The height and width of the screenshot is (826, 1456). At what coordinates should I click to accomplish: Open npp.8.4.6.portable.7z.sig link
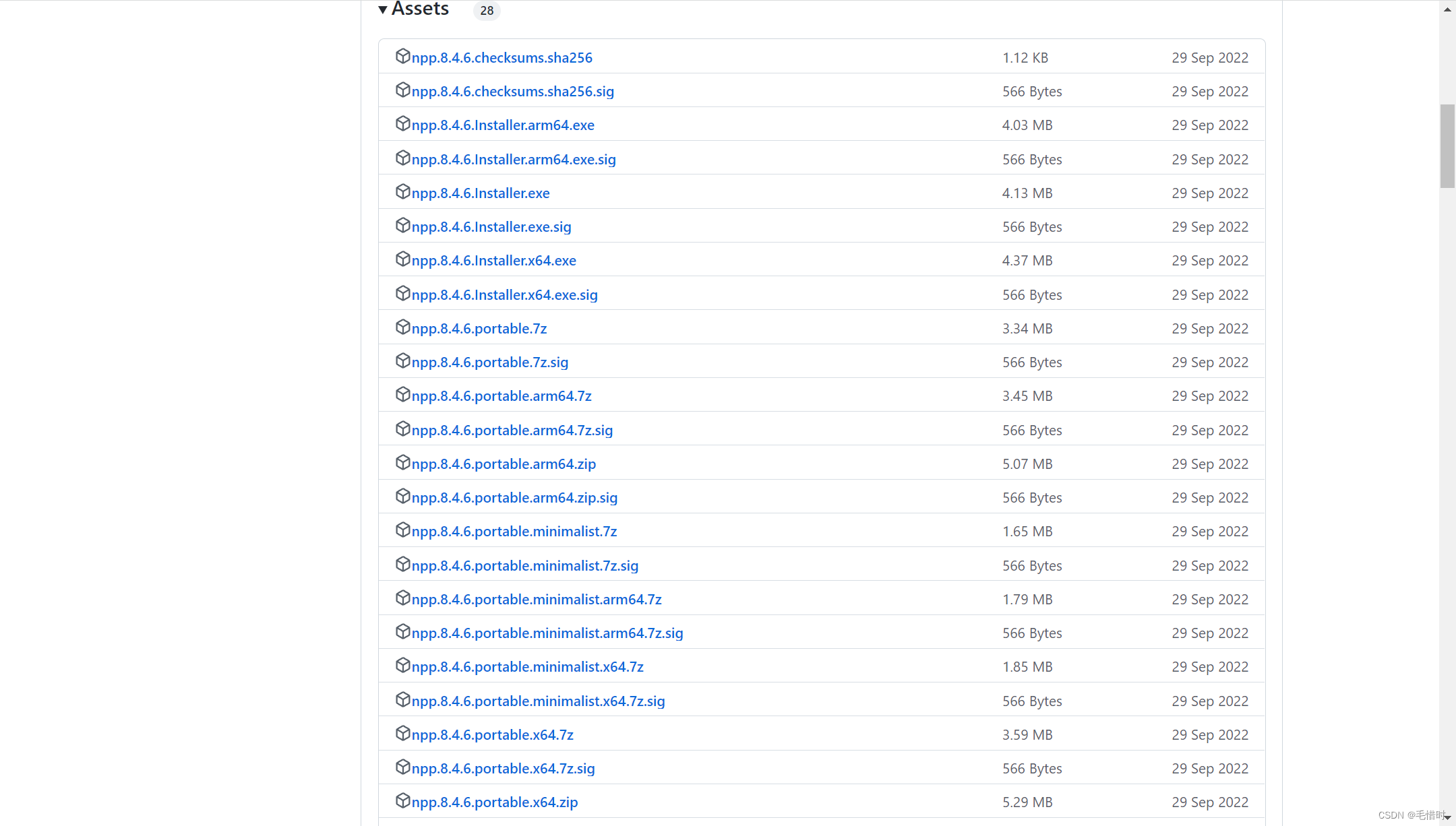(490, 362)
